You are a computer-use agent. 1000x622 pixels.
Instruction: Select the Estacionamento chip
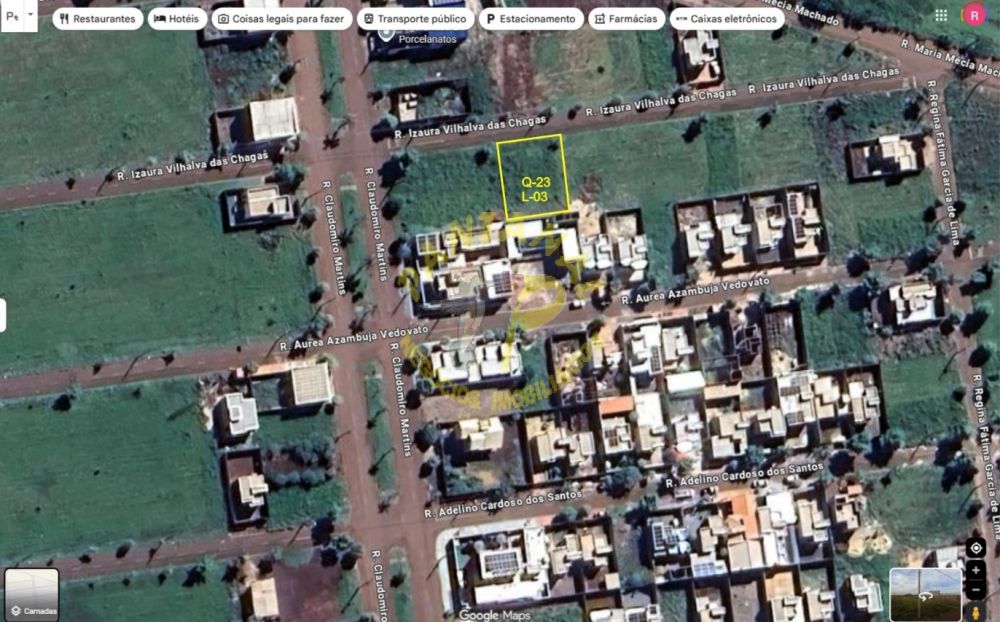click(530, 18)
